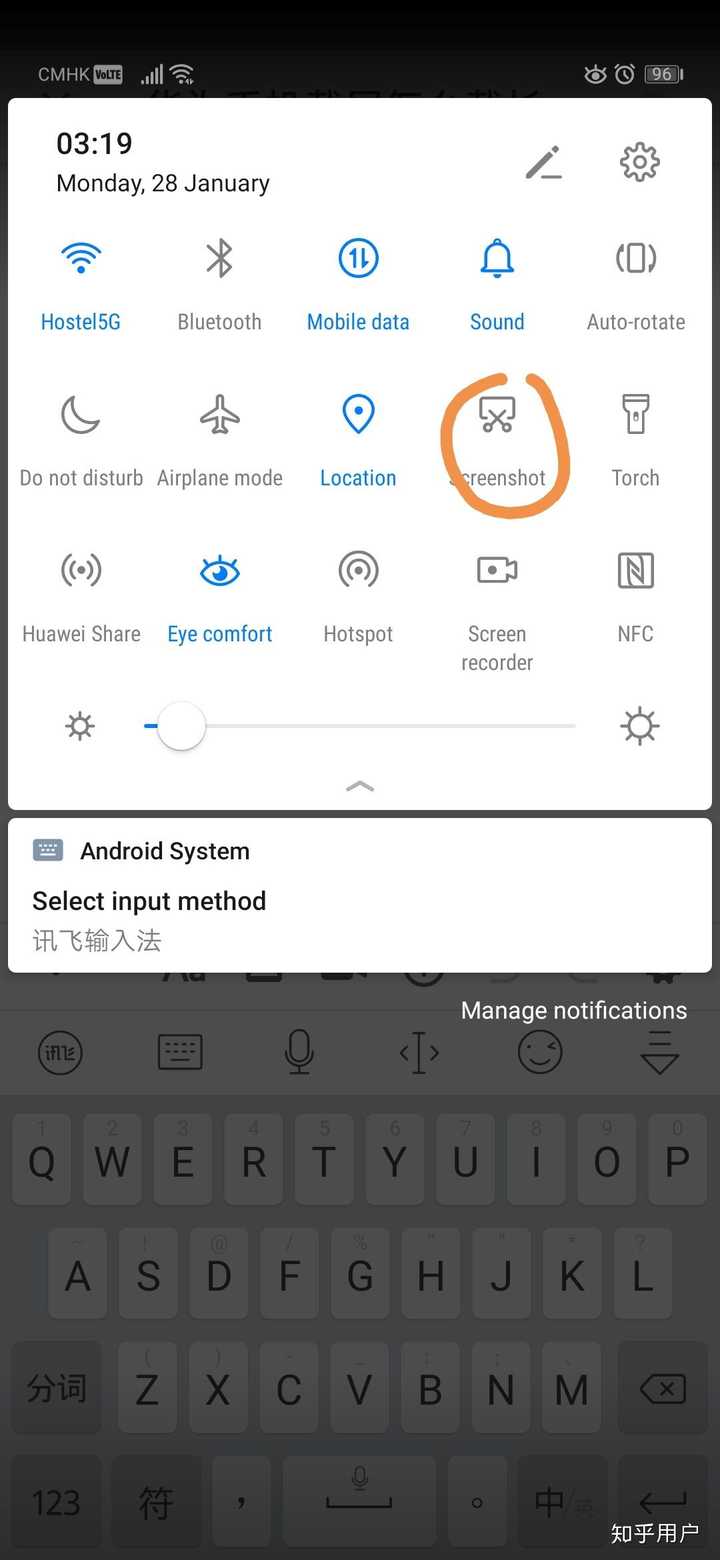Tap Manage notifications
Viewport: 720px width, 1560px height.
pyautogui.click(x=573, y=1010)
